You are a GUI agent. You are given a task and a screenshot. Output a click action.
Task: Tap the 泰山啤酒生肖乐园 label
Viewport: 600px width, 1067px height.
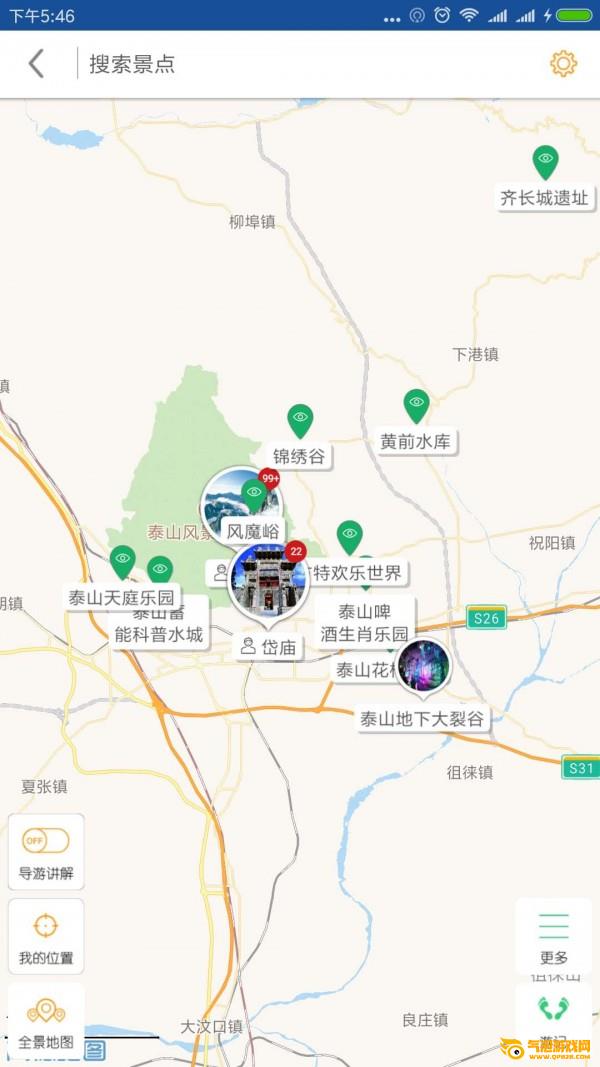[x=365, y=623]
